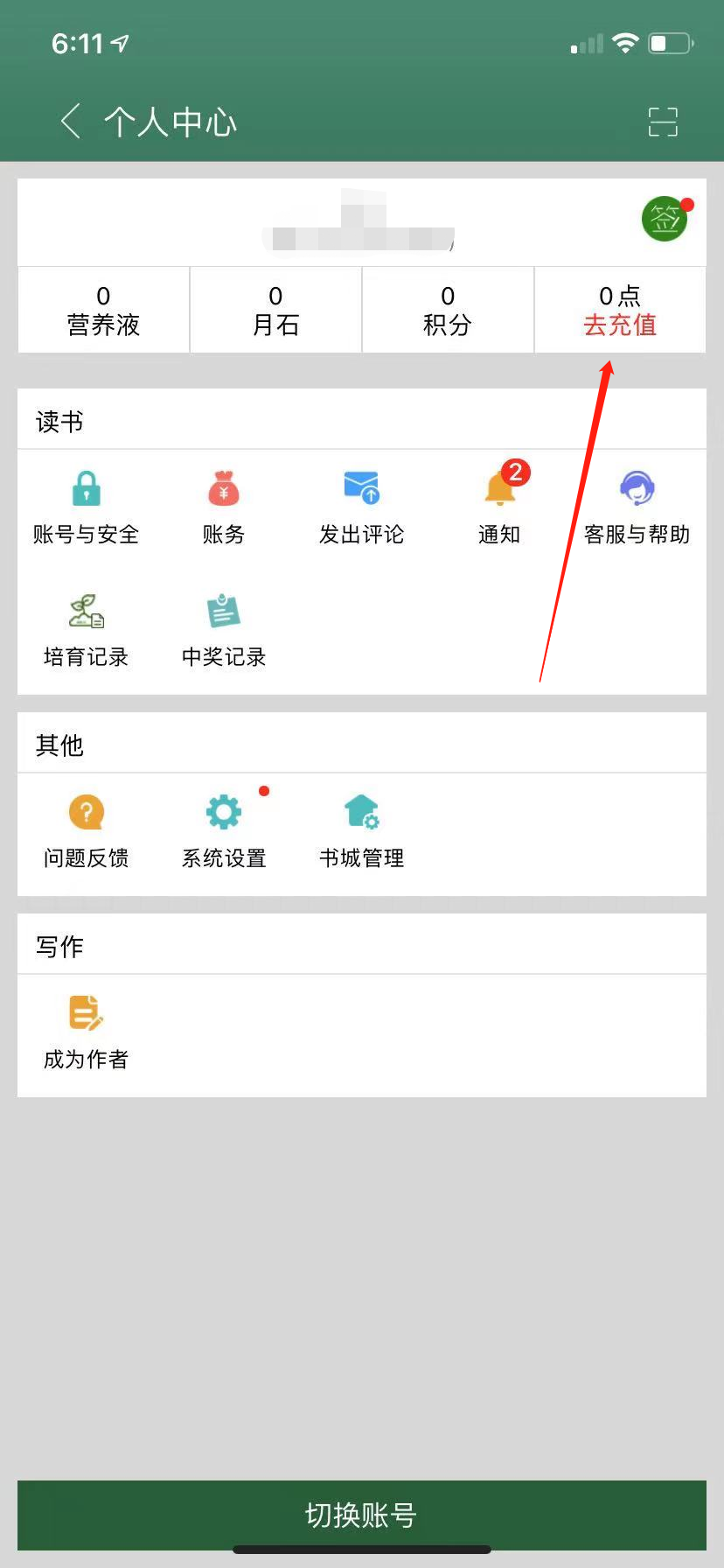The width and height of the screenshot is (724, 1568).
Task: Open 营养液 balance
Action: [x=103, y=311]
